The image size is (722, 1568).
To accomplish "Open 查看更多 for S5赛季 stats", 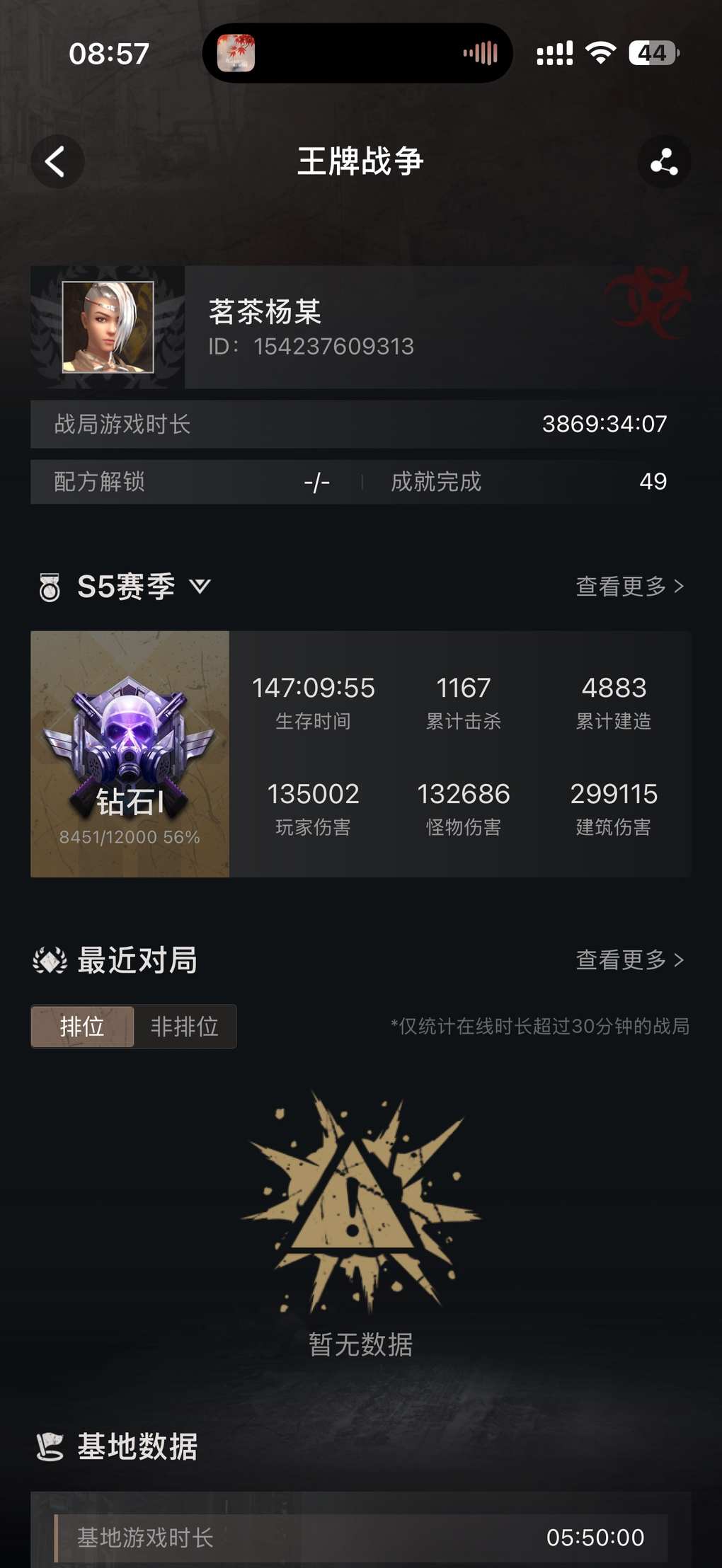I will [x=629, y=586].
